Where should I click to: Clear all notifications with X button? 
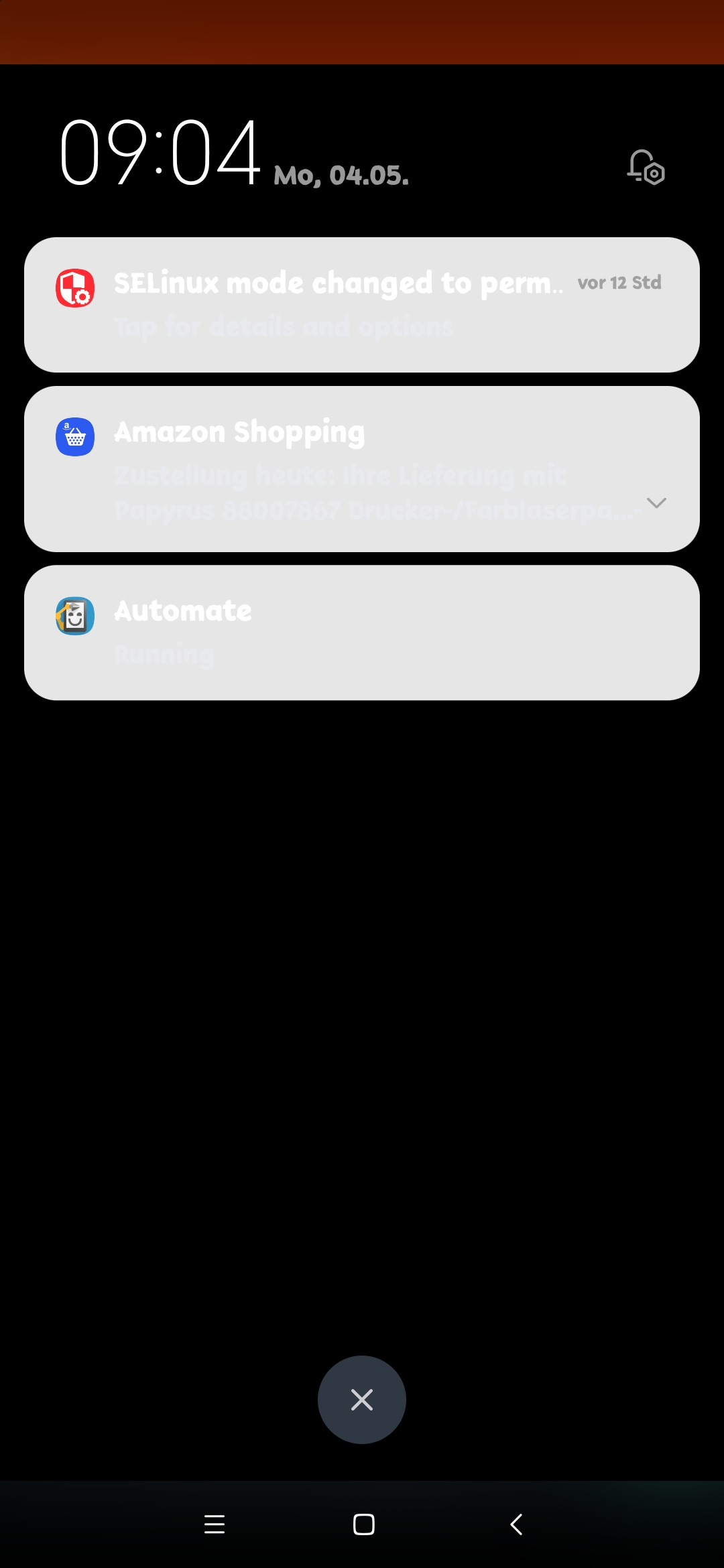(362, 1400)
